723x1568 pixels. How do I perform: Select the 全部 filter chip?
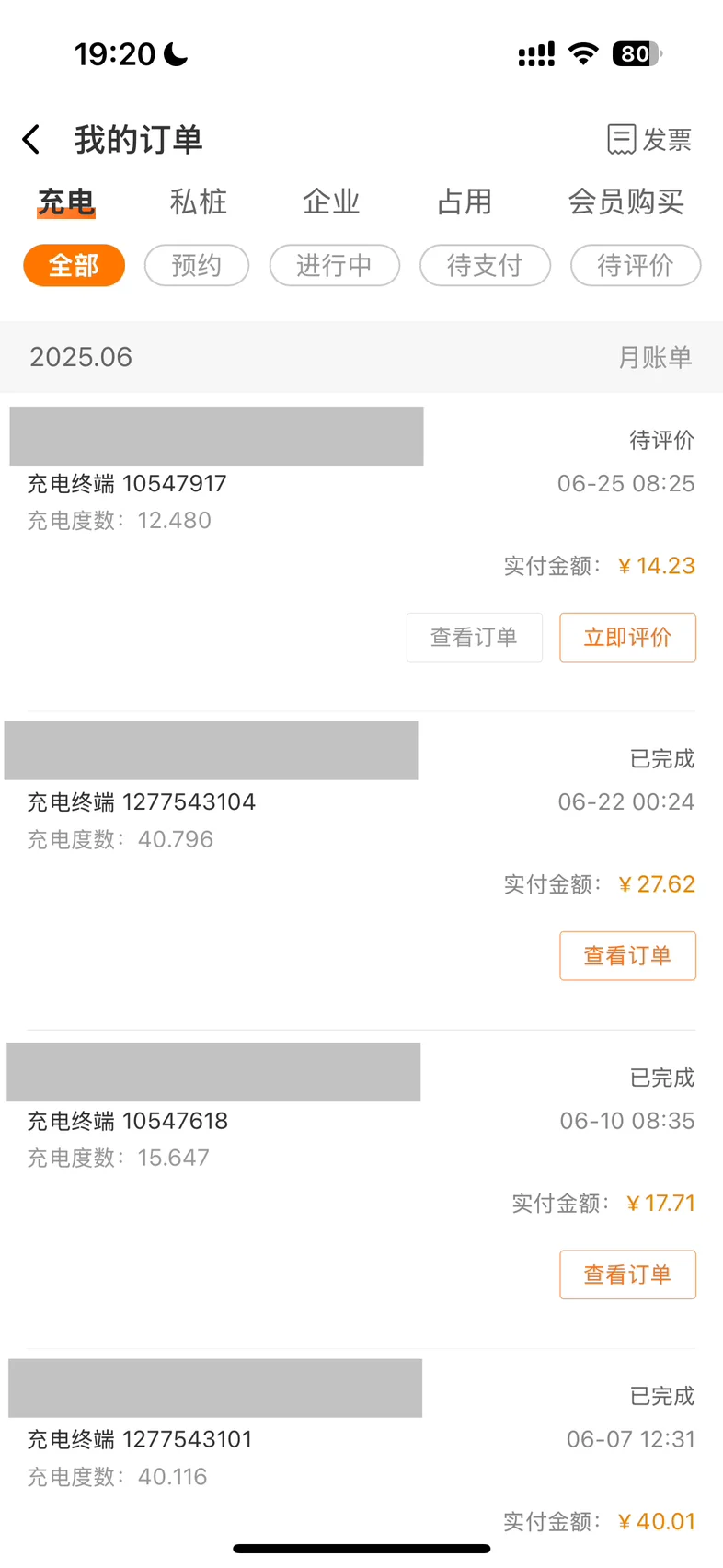click(x=74, y=266)
